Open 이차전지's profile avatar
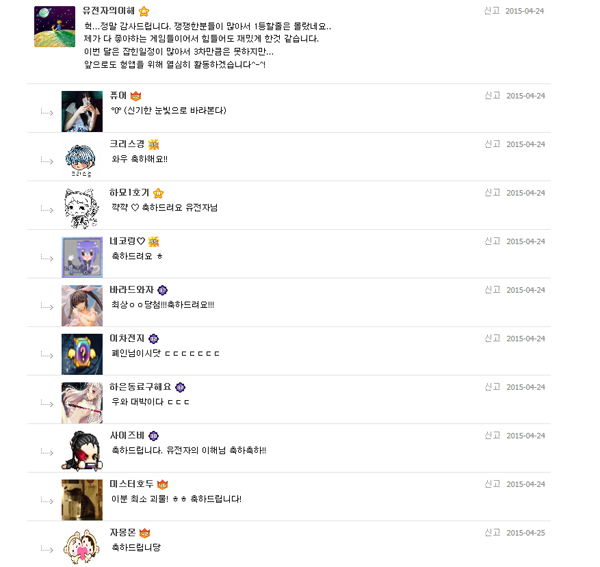The height and width of the screenshot is (567, 600). pos(82,354)
